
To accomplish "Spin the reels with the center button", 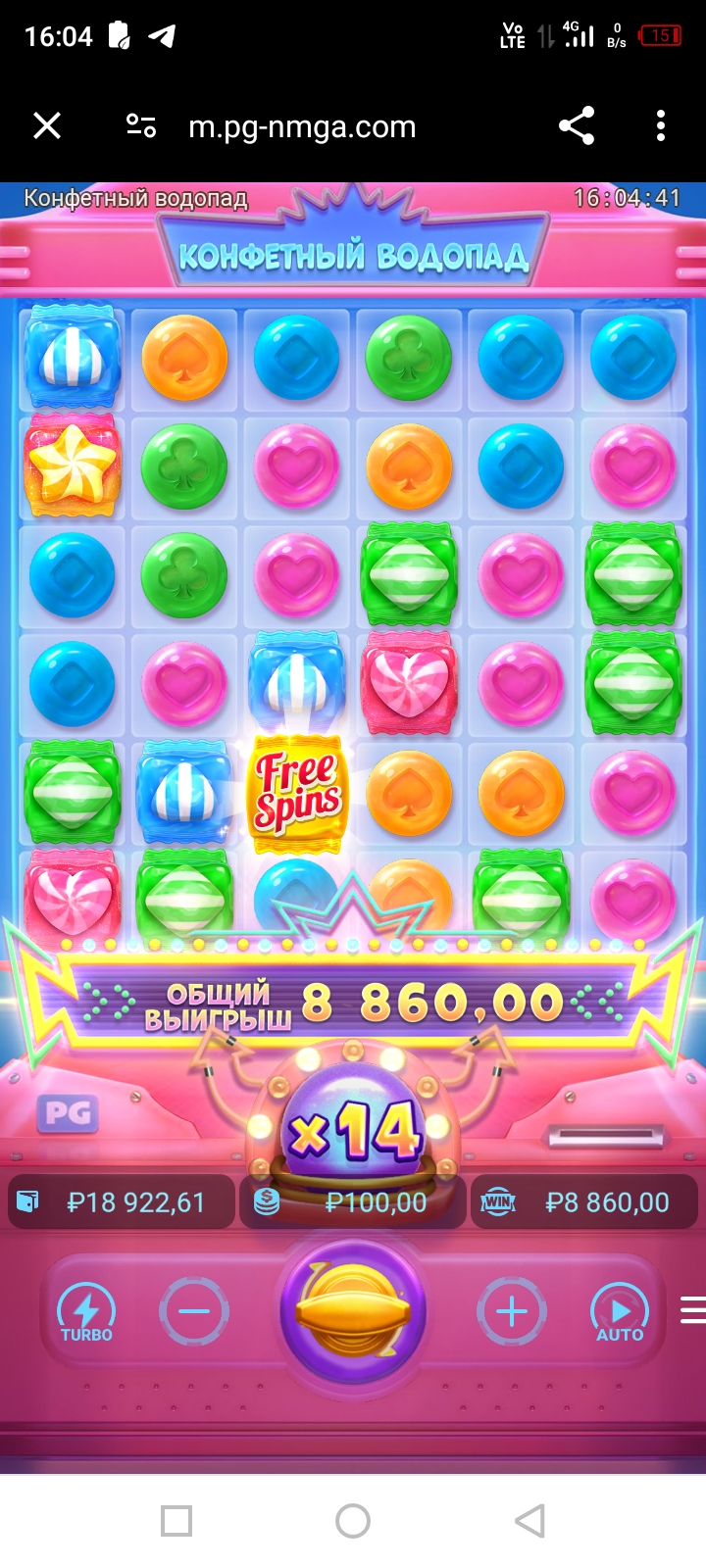I will tap(353, 1312).
